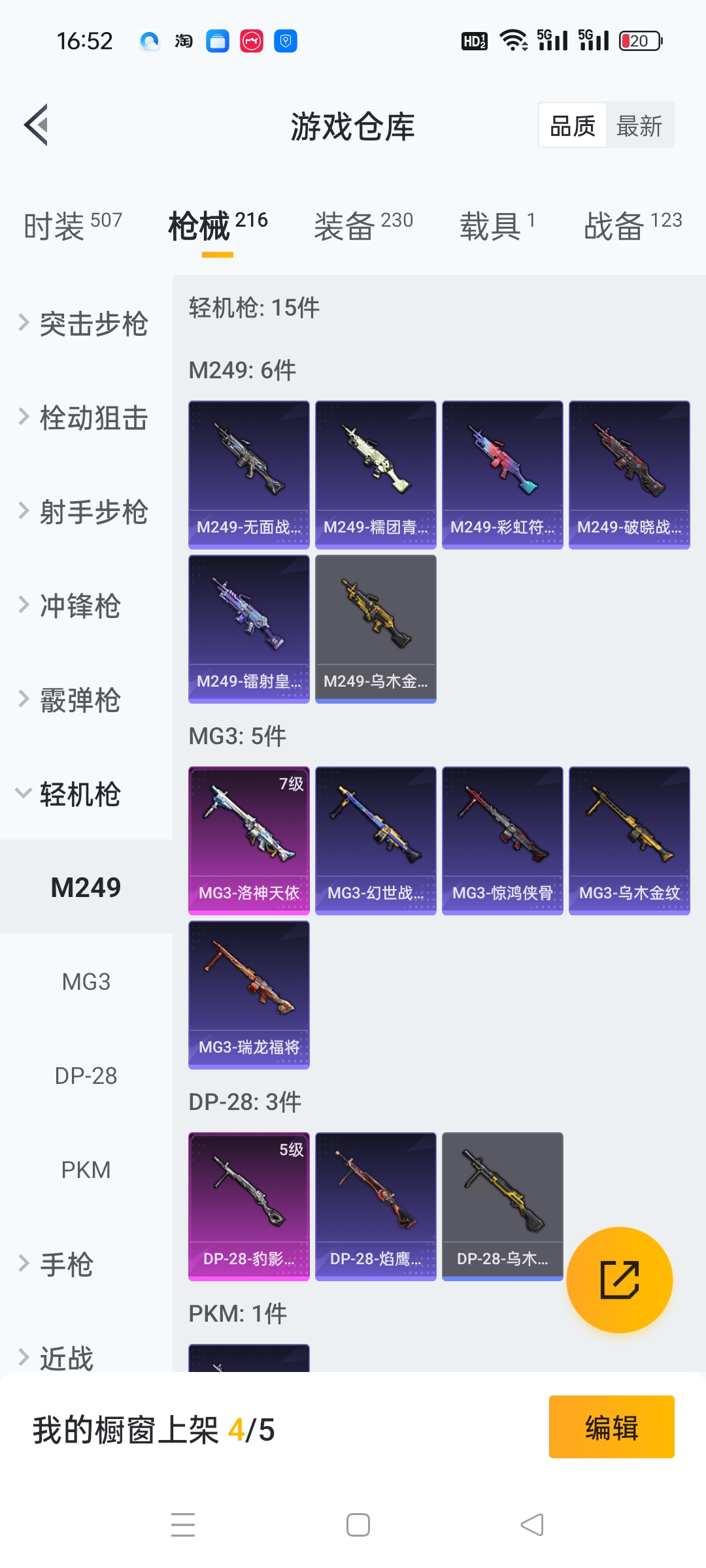This screenshot has width=706, height=1568.
Task: Tap the orange share floating button
Action: point(620,1280)
